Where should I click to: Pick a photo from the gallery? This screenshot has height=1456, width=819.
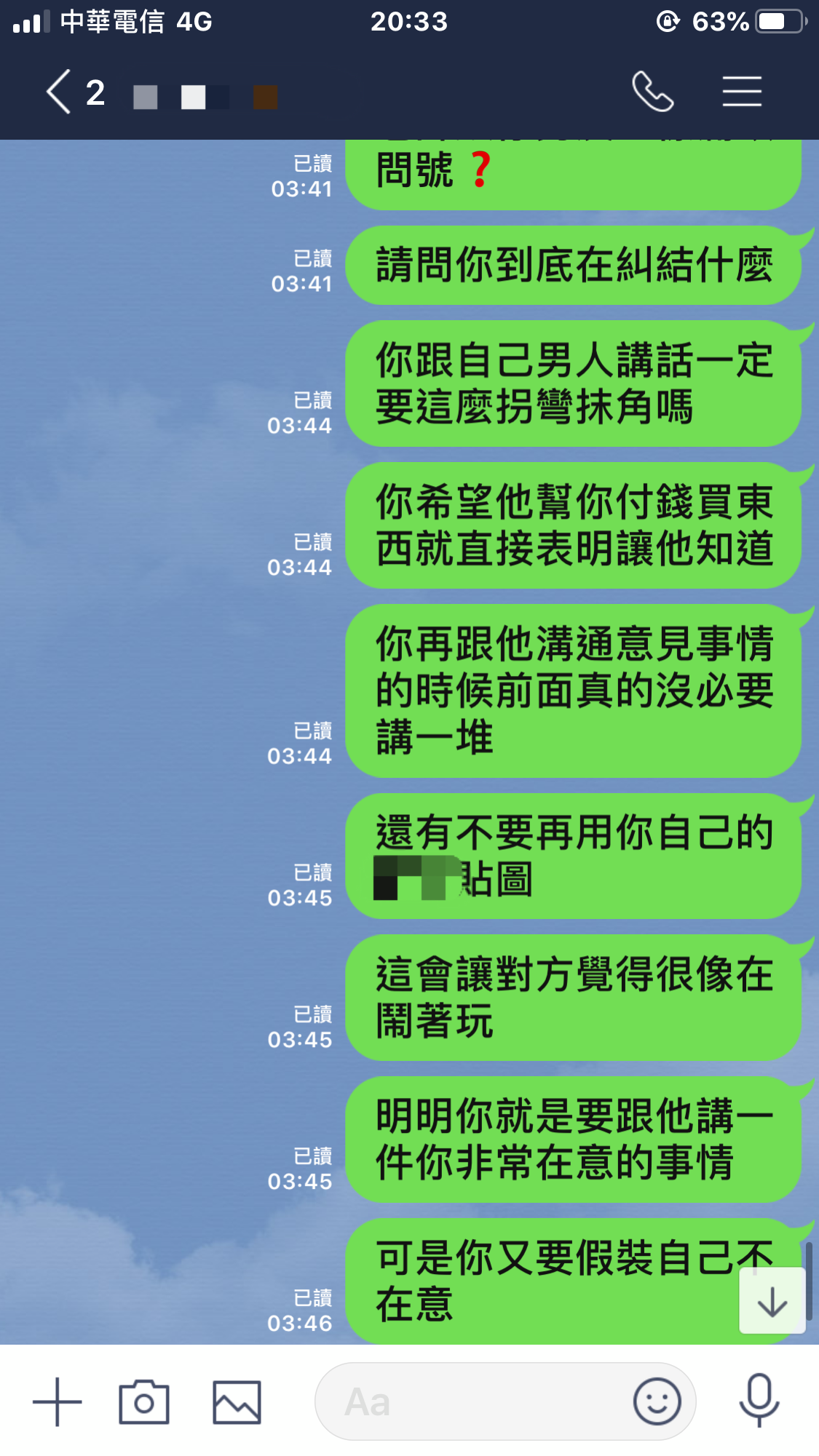pyautogui.click(x=237, y=1401)
